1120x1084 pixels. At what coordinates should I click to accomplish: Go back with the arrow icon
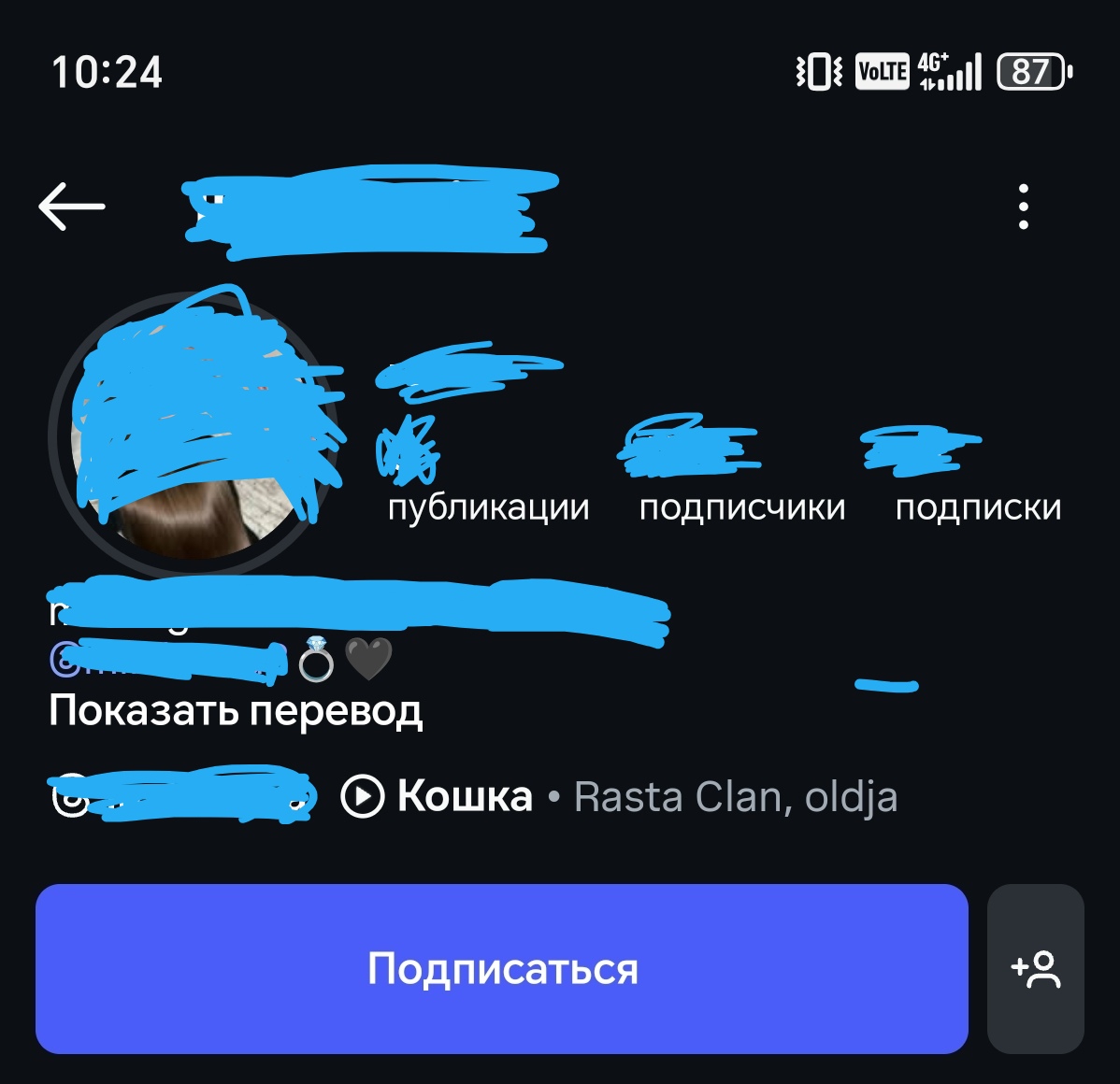pyautogui.click(x=72, y=206)
